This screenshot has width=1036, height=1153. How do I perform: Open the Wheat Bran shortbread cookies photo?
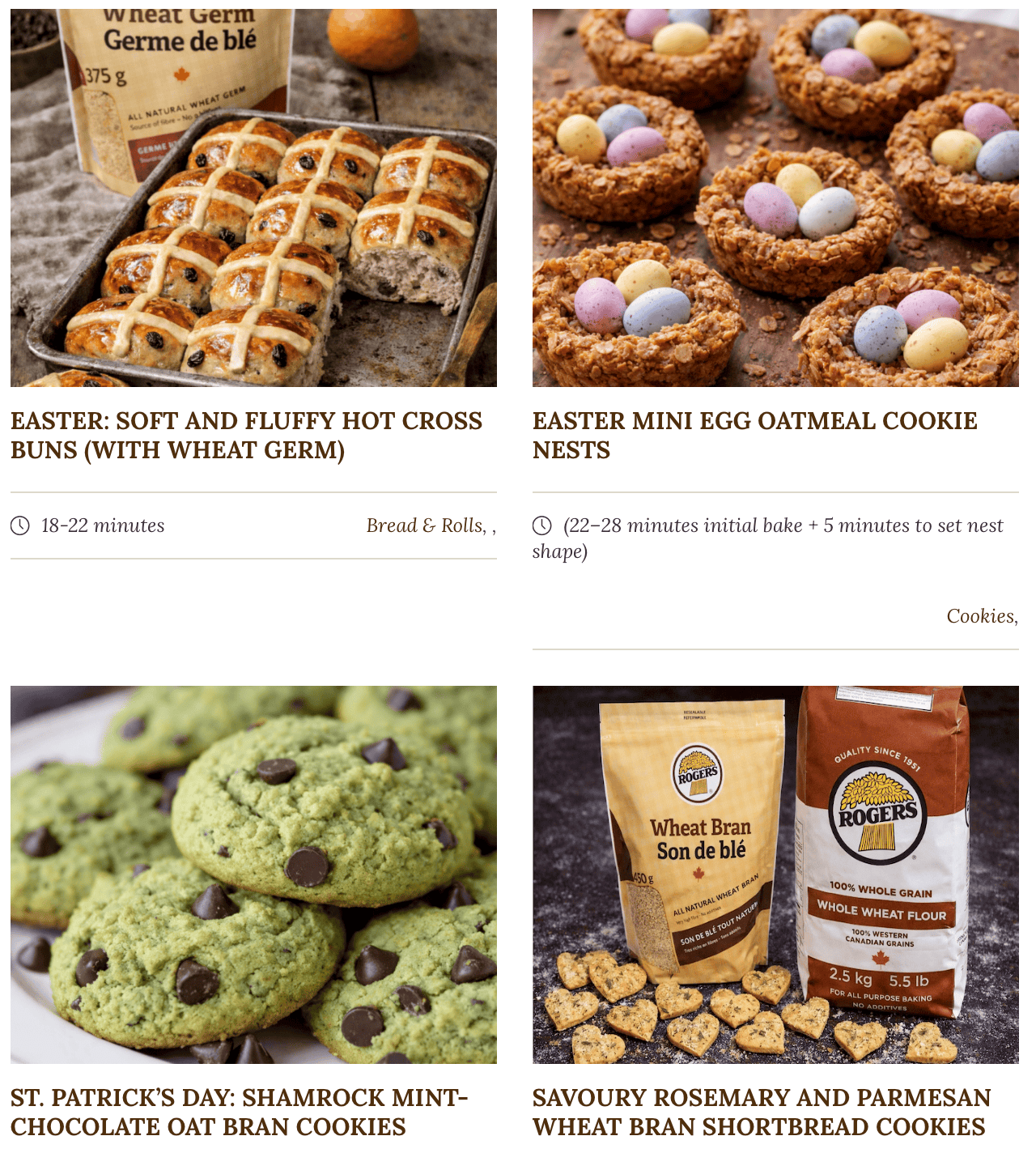(x=775, y=874)
